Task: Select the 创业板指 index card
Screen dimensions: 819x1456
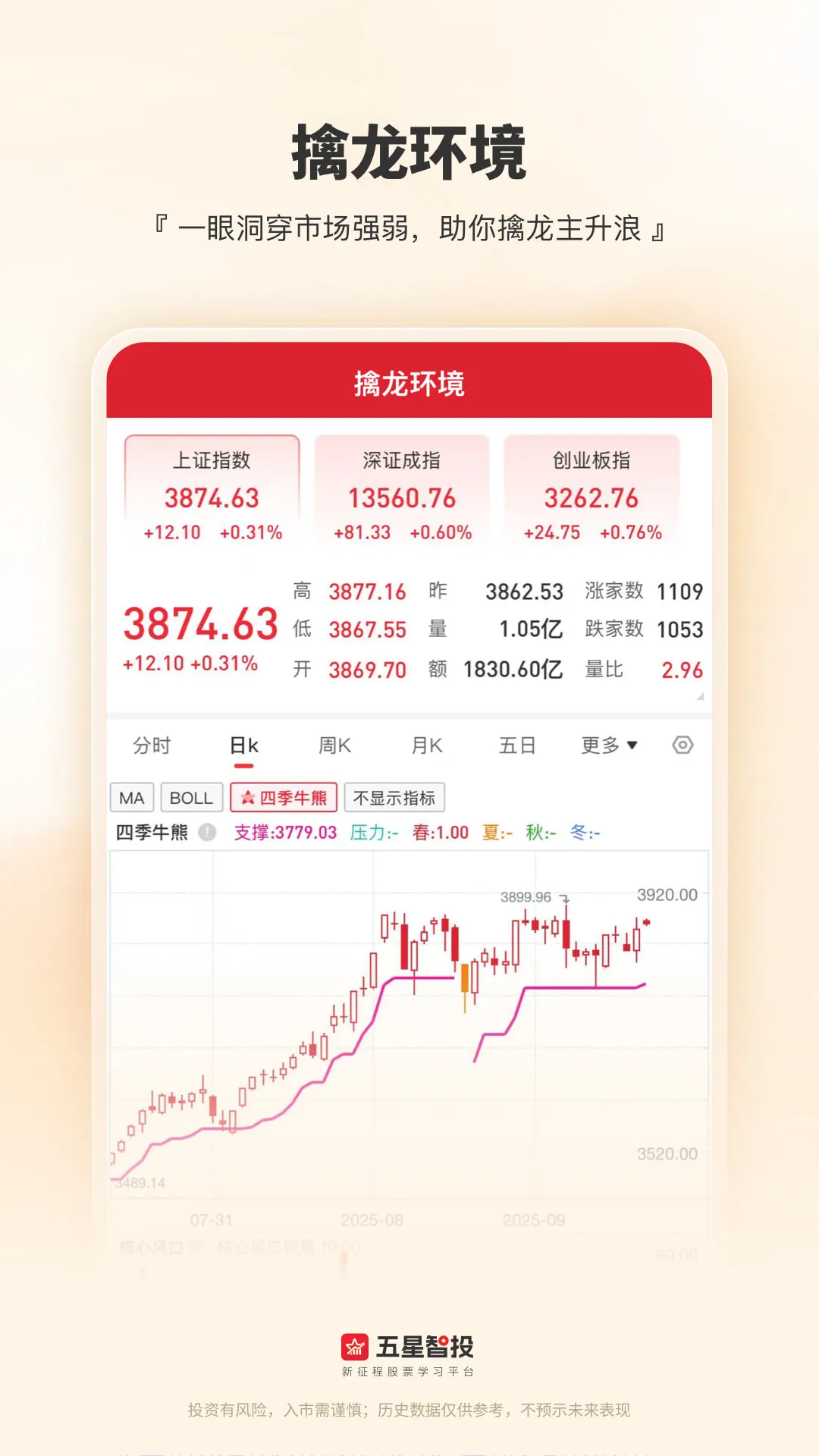Action: [x=593, y=488]
